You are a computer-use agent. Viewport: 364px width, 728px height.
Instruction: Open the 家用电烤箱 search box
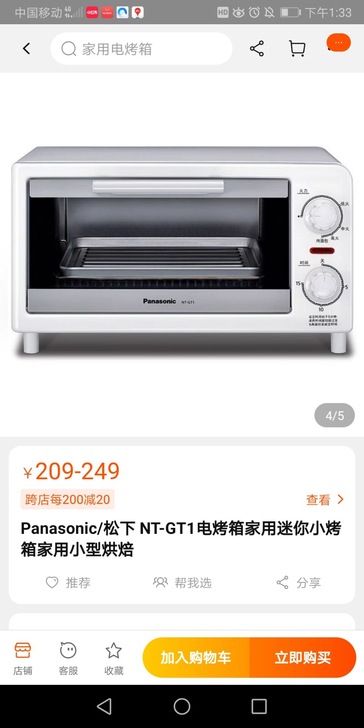pyautogui.click(x=142, y=49)
